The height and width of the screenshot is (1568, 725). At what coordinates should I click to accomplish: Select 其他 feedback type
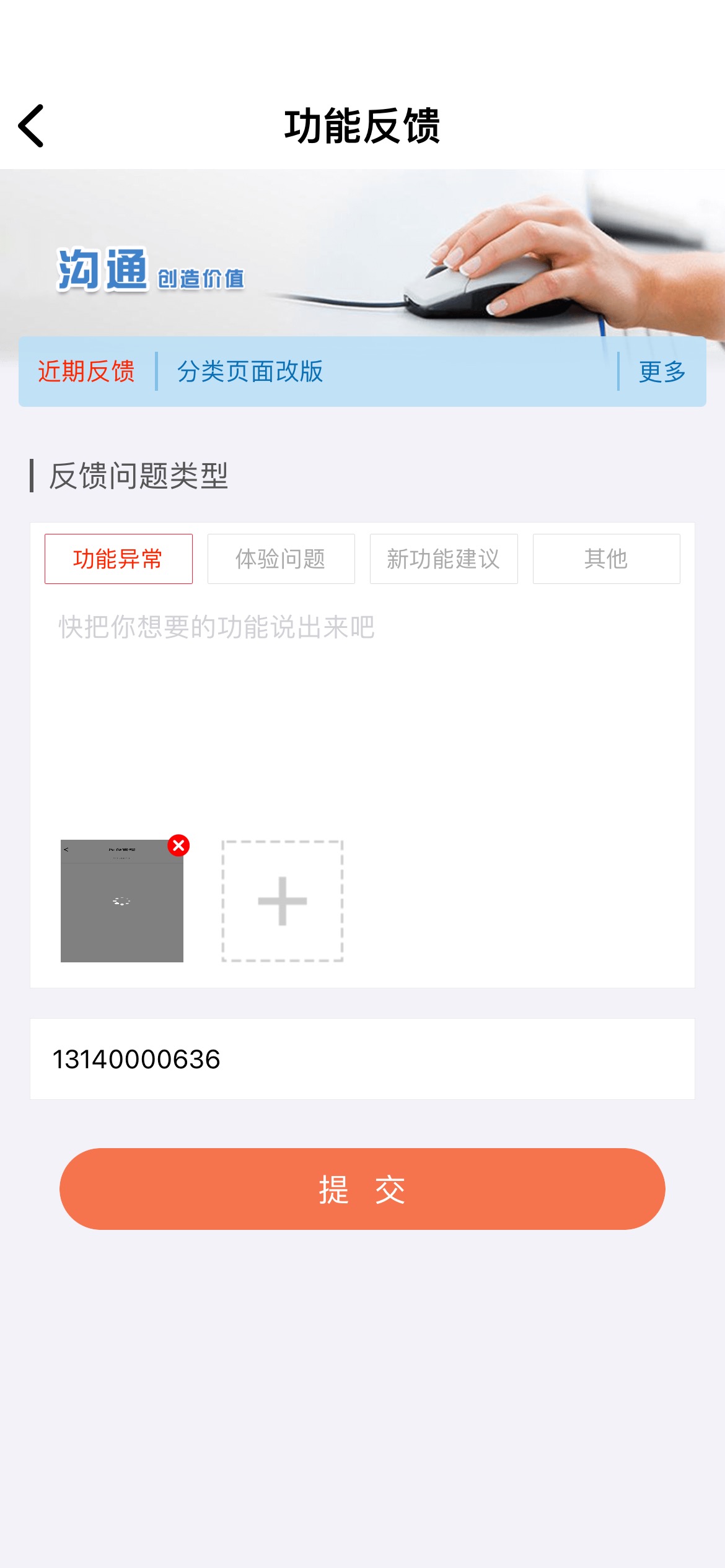coord(606,559)
